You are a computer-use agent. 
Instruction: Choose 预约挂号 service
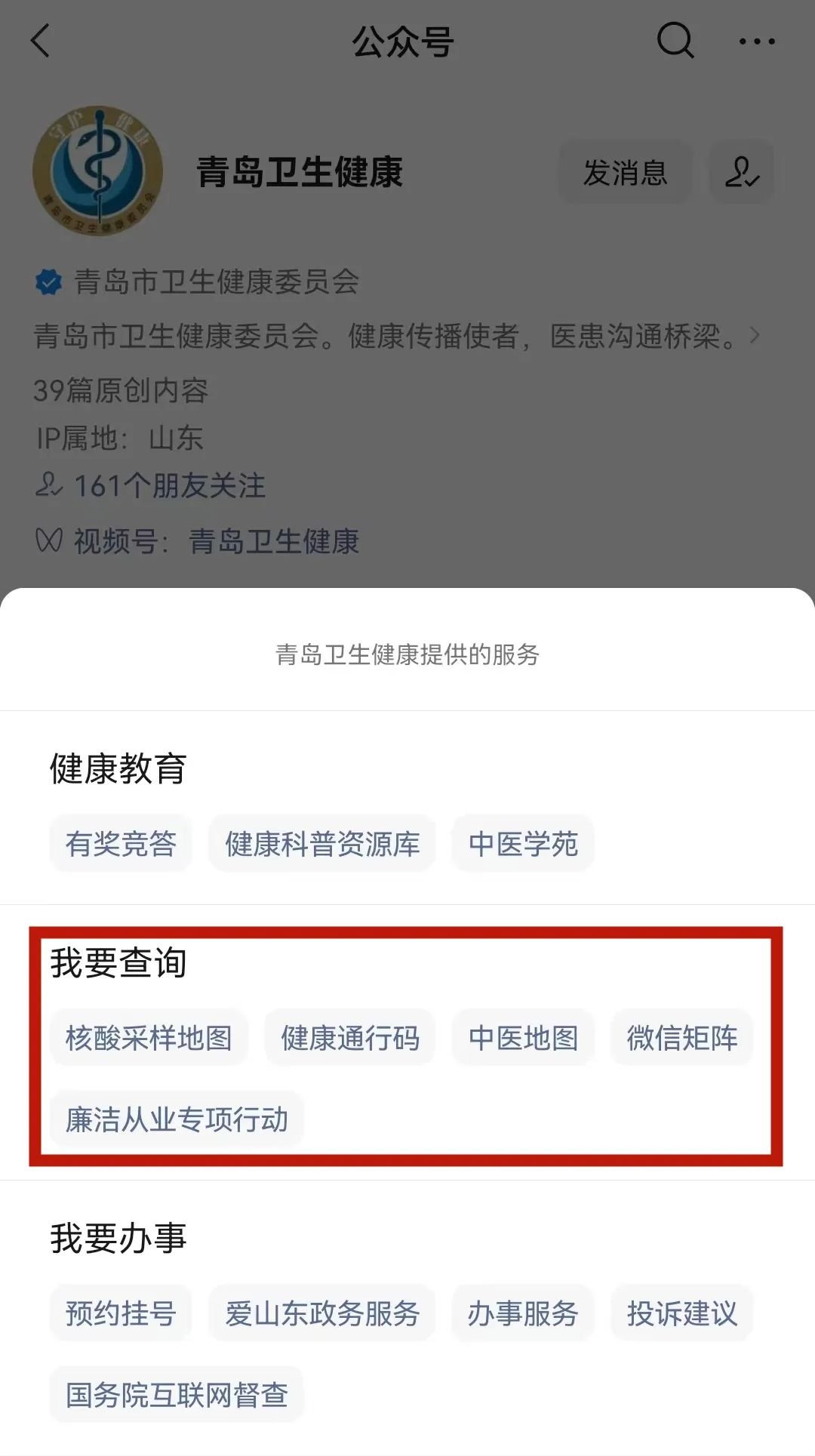click(121, 1313)
